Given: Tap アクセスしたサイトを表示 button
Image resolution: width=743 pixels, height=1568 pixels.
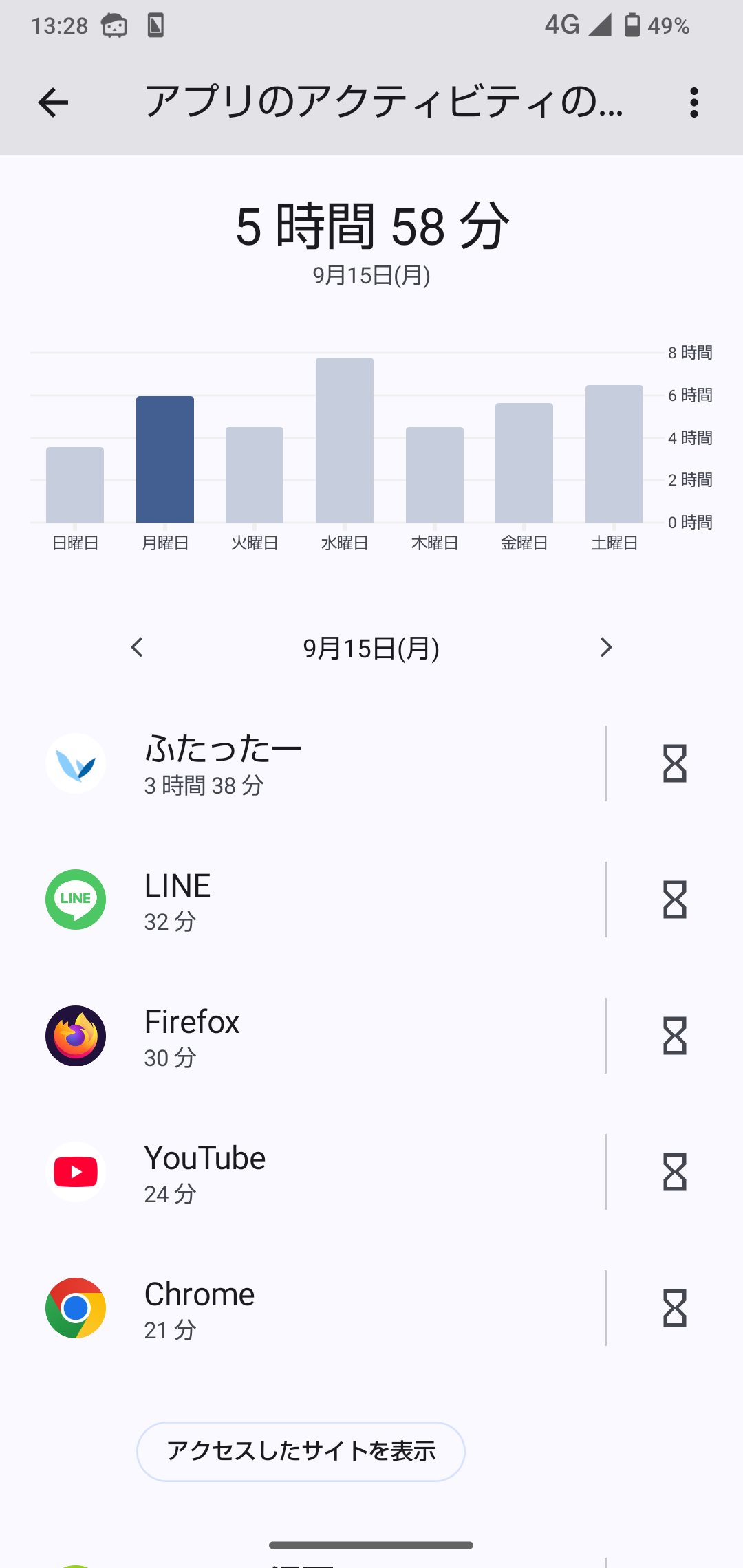Looking at the screenshot, I should pos(301,1451).
